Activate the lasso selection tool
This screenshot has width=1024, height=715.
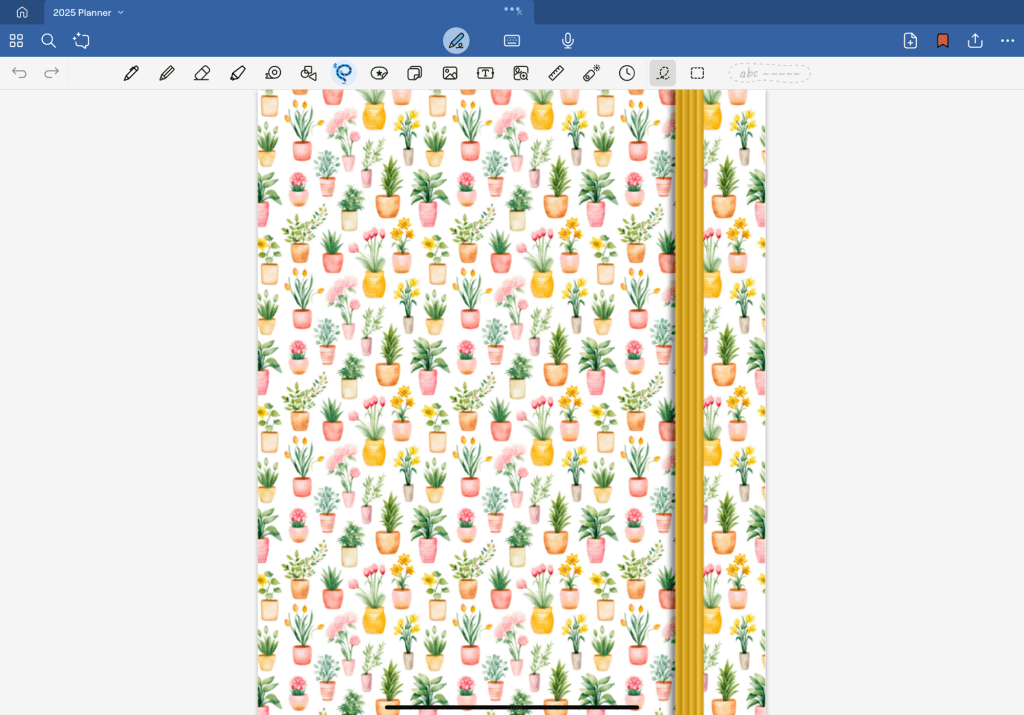(662, 73)
